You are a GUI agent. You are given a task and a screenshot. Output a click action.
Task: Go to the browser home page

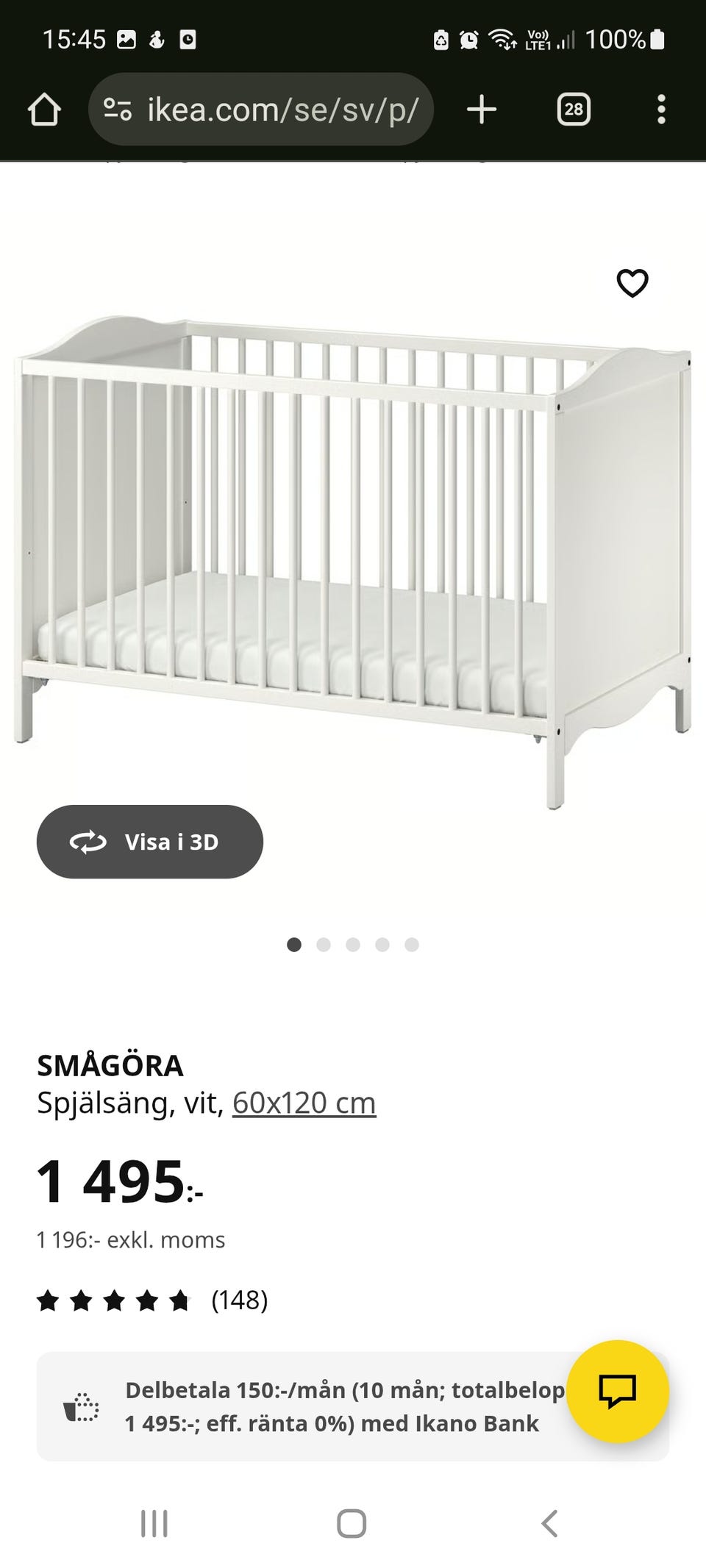44,110
